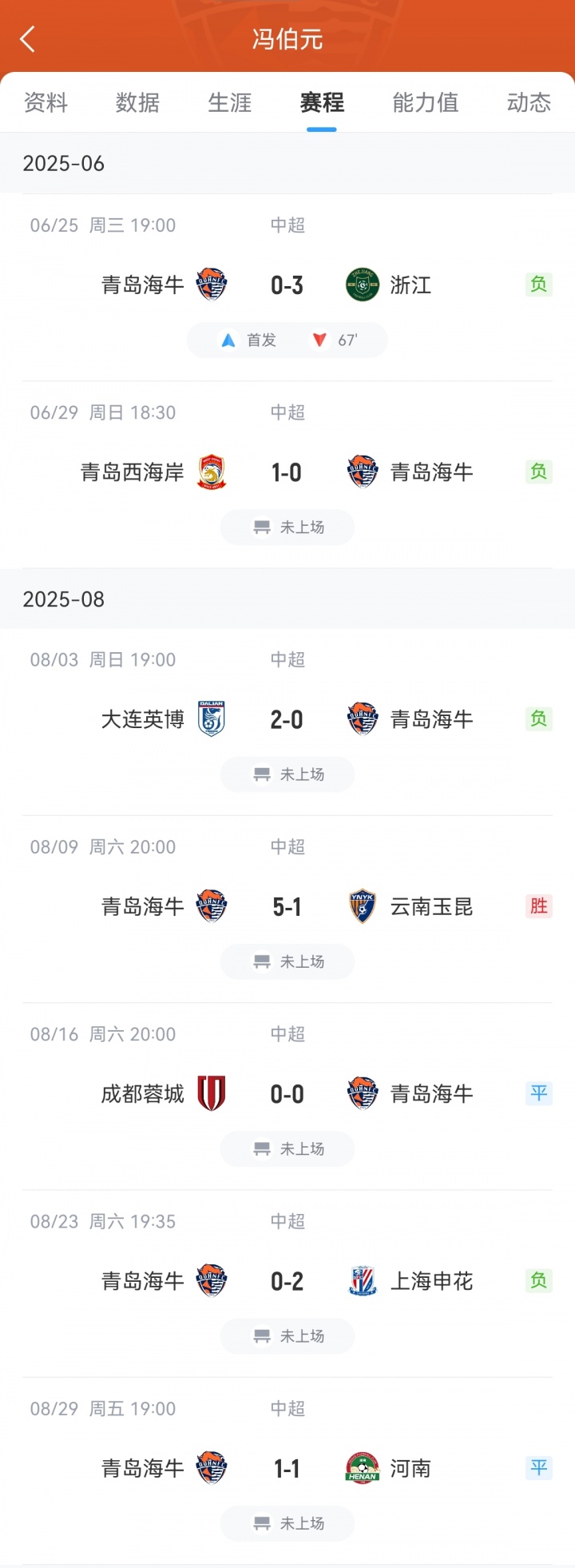The height and width of the screenshot is (1568, 575).
Task: View the 成都蓉城 vs 青岛海牛 match
Action: (287, 1094)
